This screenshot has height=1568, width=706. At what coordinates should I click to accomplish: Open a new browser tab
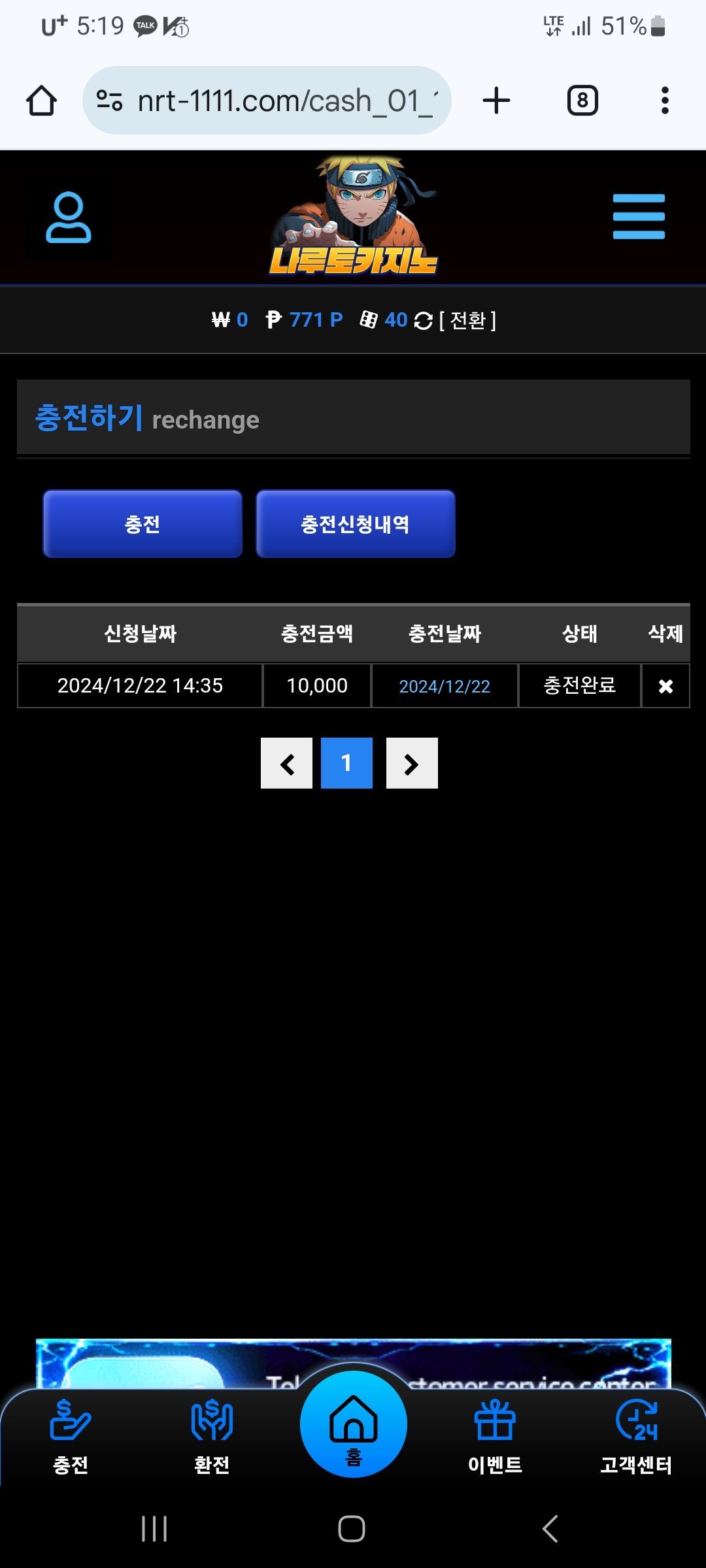click(496, 101)
